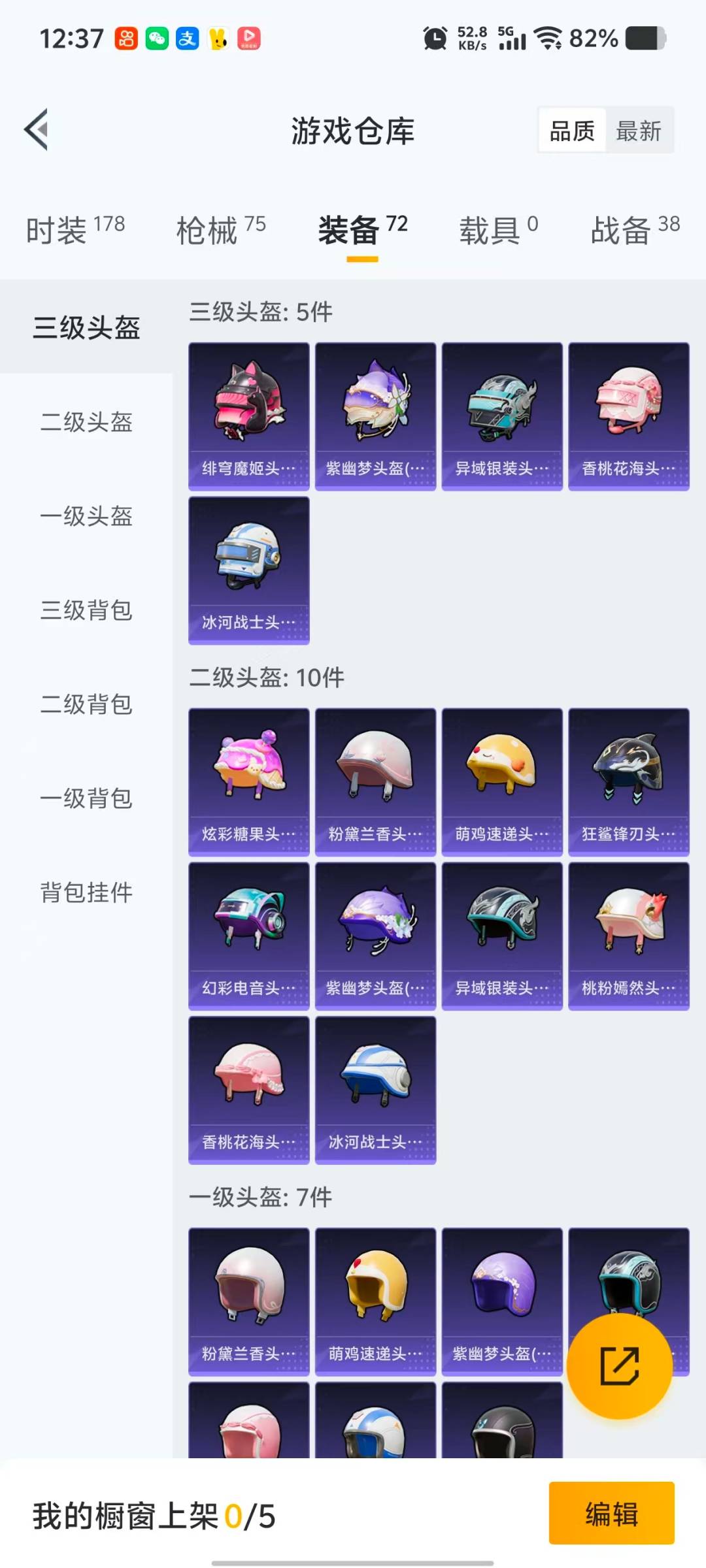Open 我的橱窗上架 0/5 link

tap(154, 1515)
